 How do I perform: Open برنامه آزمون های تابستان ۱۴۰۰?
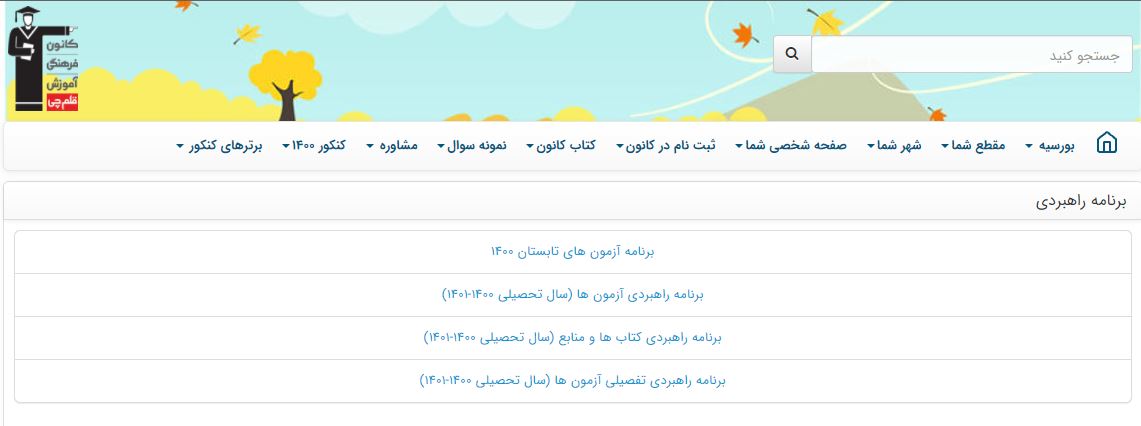pos(573,252)
